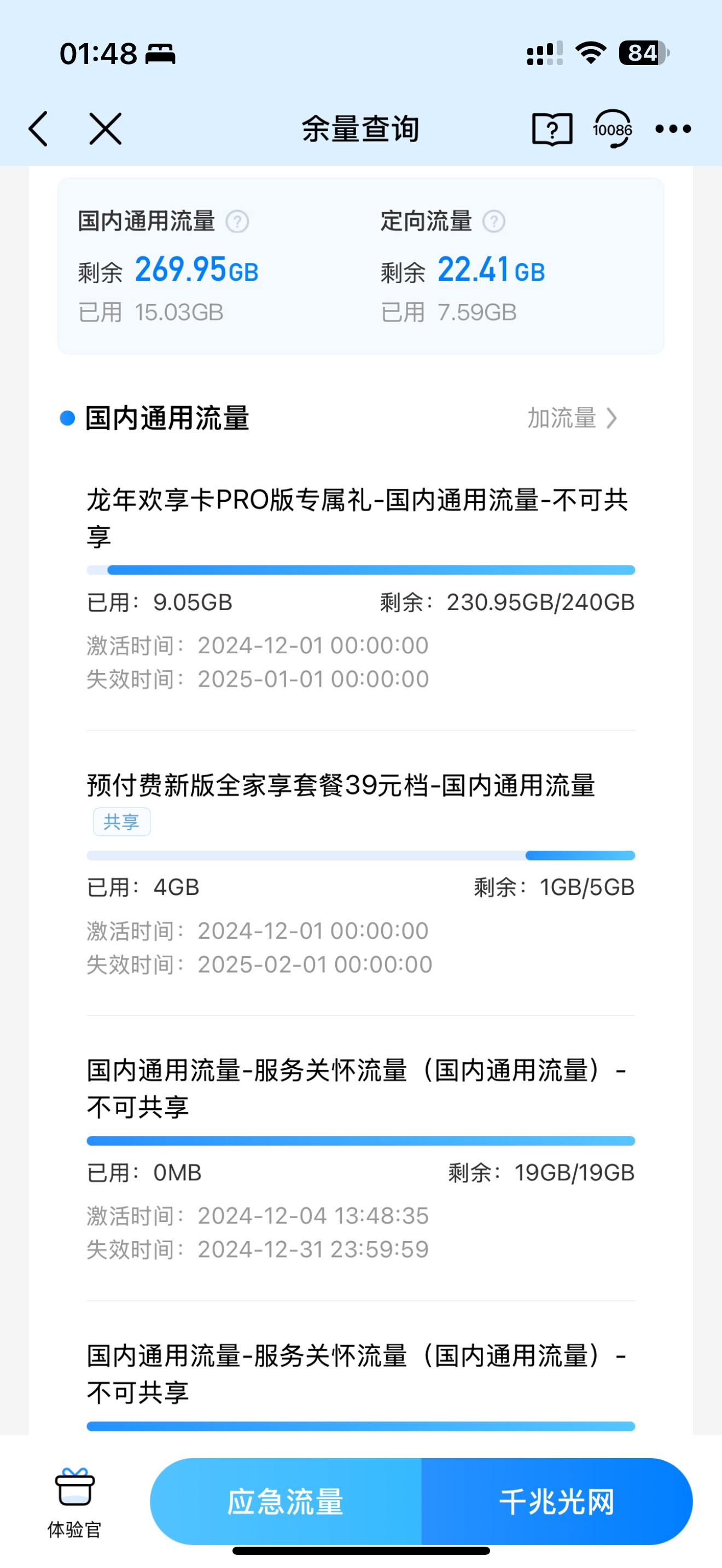This screenshot has height=1568, width=722.
Task: Open the 体验官 gift icon
Action: click(x=74, y=1502)
